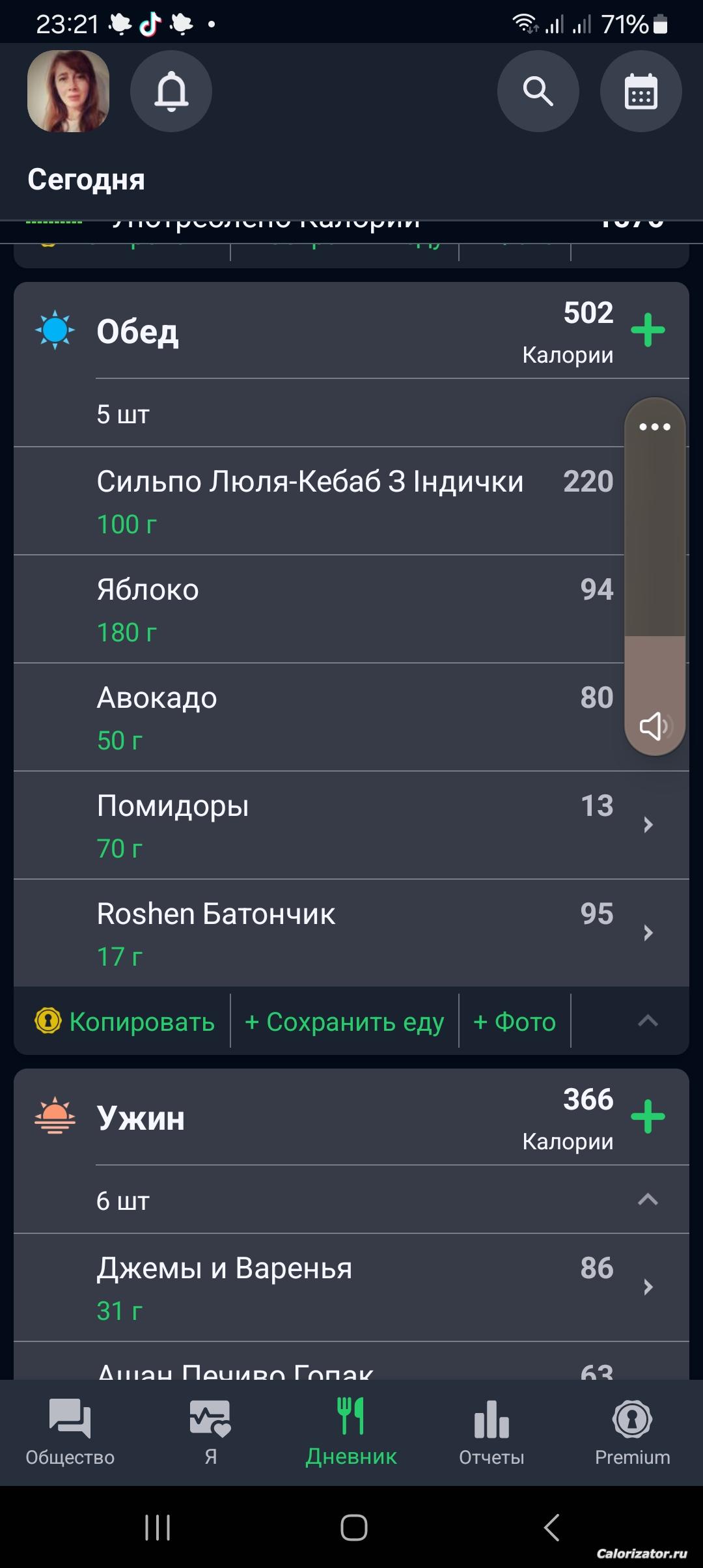Add a photo with + Фото

[514, 1022]
